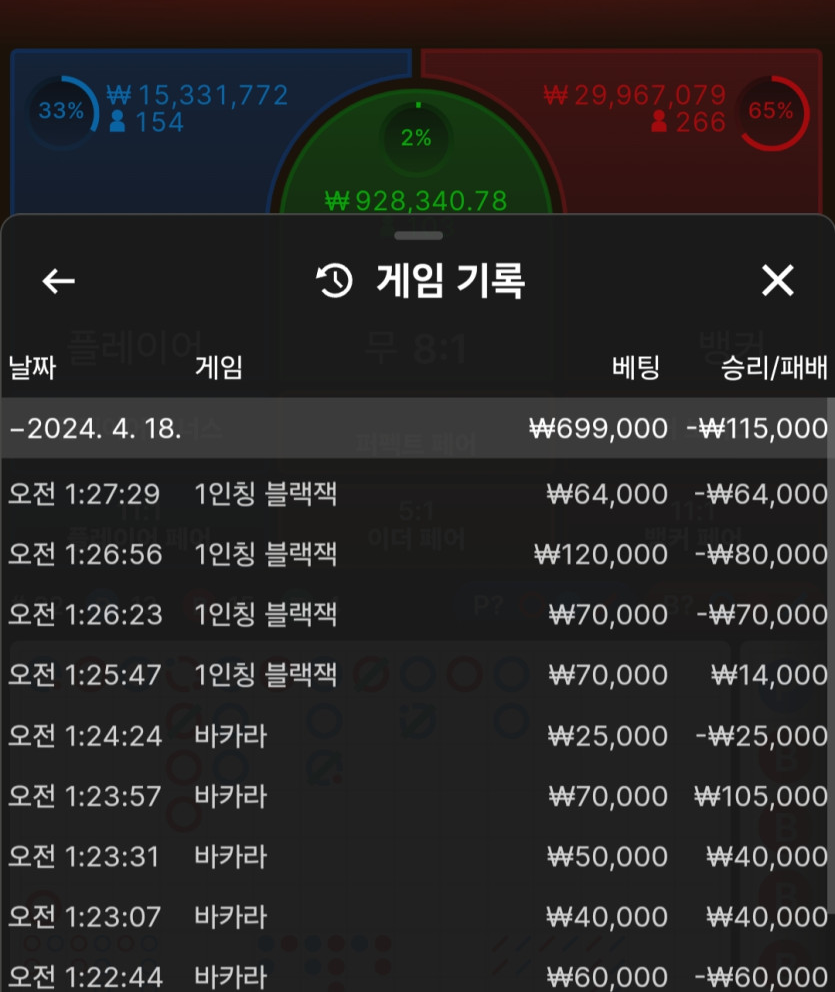Open the 오전 1:26:56 블랙잭 record
Image resolution: width=835 pixels, height=992 pixels.
pos(417,554)
